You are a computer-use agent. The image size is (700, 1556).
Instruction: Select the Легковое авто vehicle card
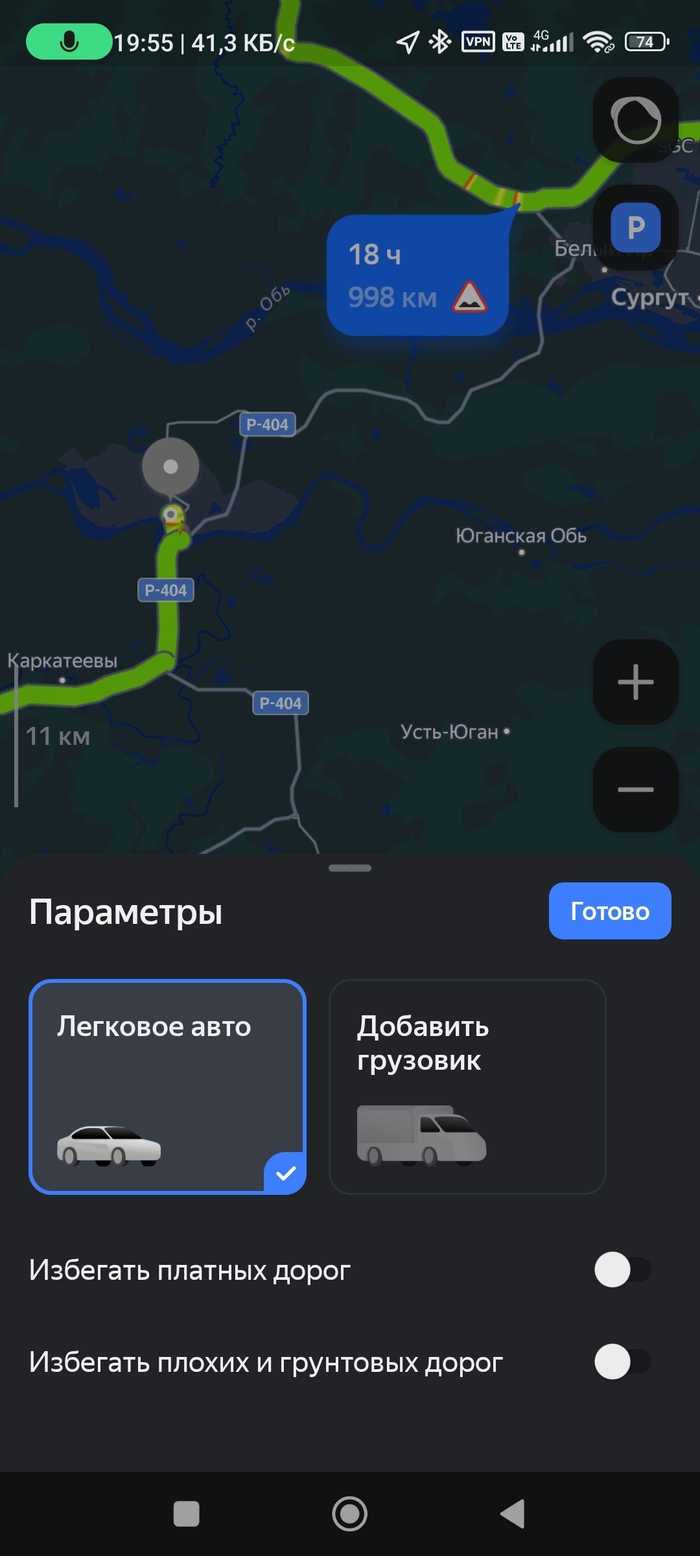(x=167, y=1086)
